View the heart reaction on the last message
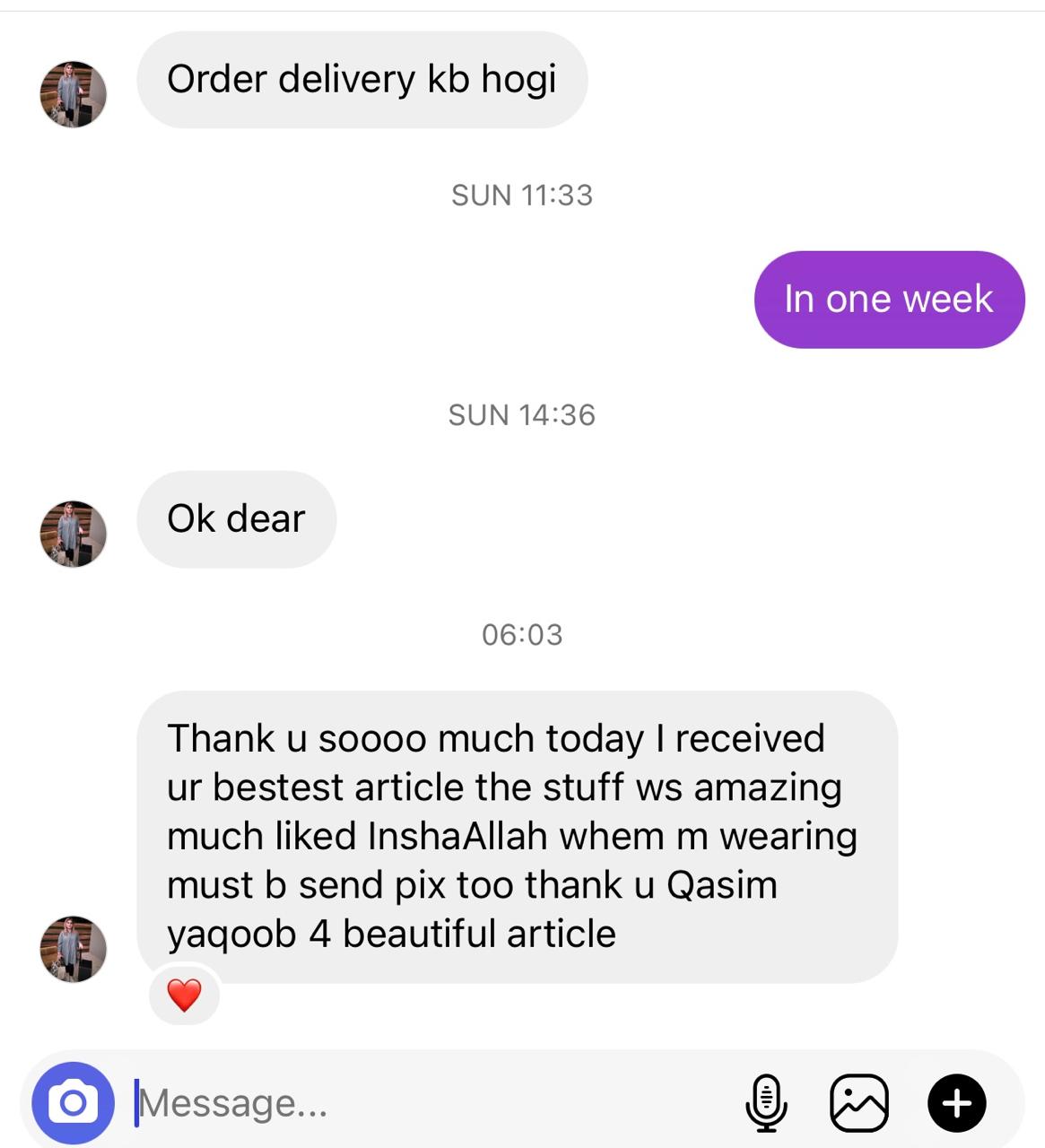Image resolution: width=1045 pixels, height=1148 pixels. tap(184, 995)
